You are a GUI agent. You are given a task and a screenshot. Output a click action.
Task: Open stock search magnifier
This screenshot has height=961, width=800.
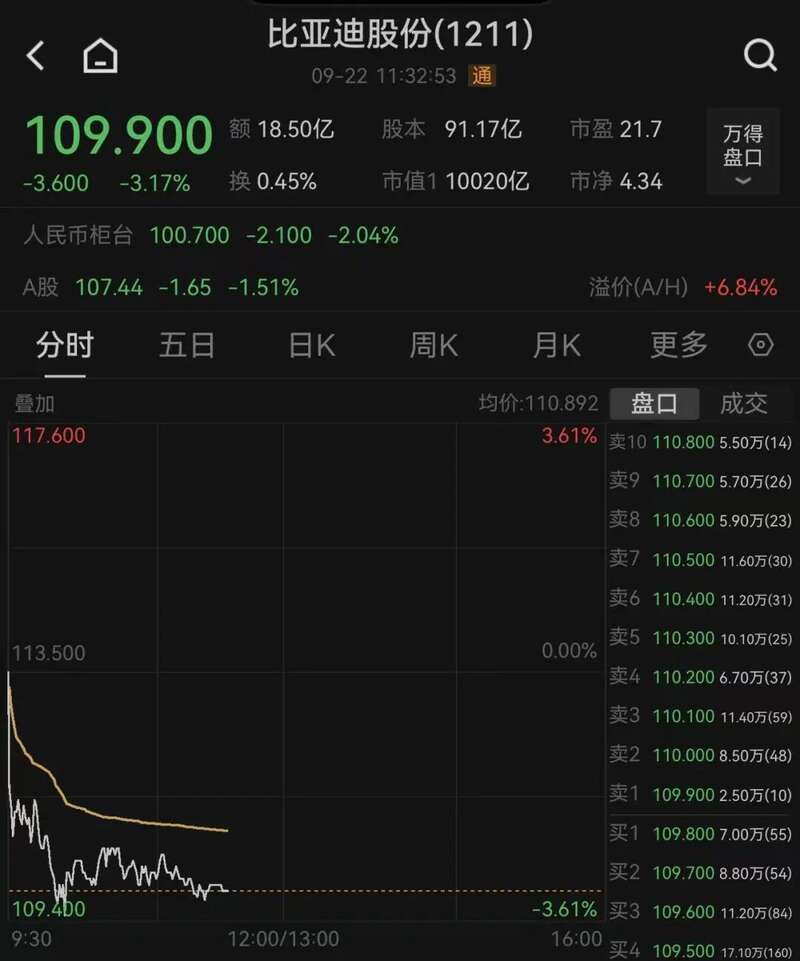760,56
